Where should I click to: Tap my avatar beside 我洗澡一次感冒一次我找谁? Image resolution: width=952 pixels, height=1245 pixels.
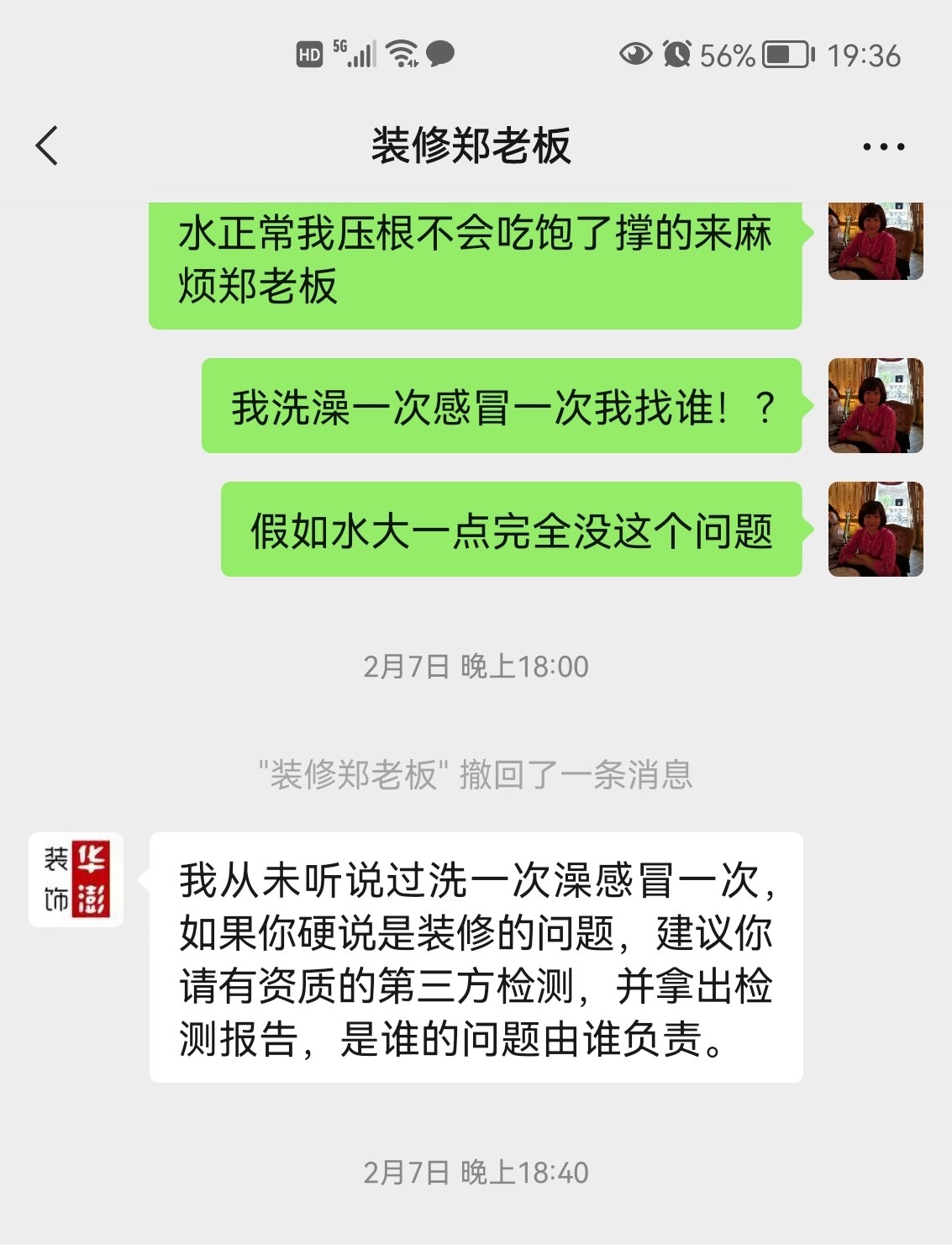[876, 406]
